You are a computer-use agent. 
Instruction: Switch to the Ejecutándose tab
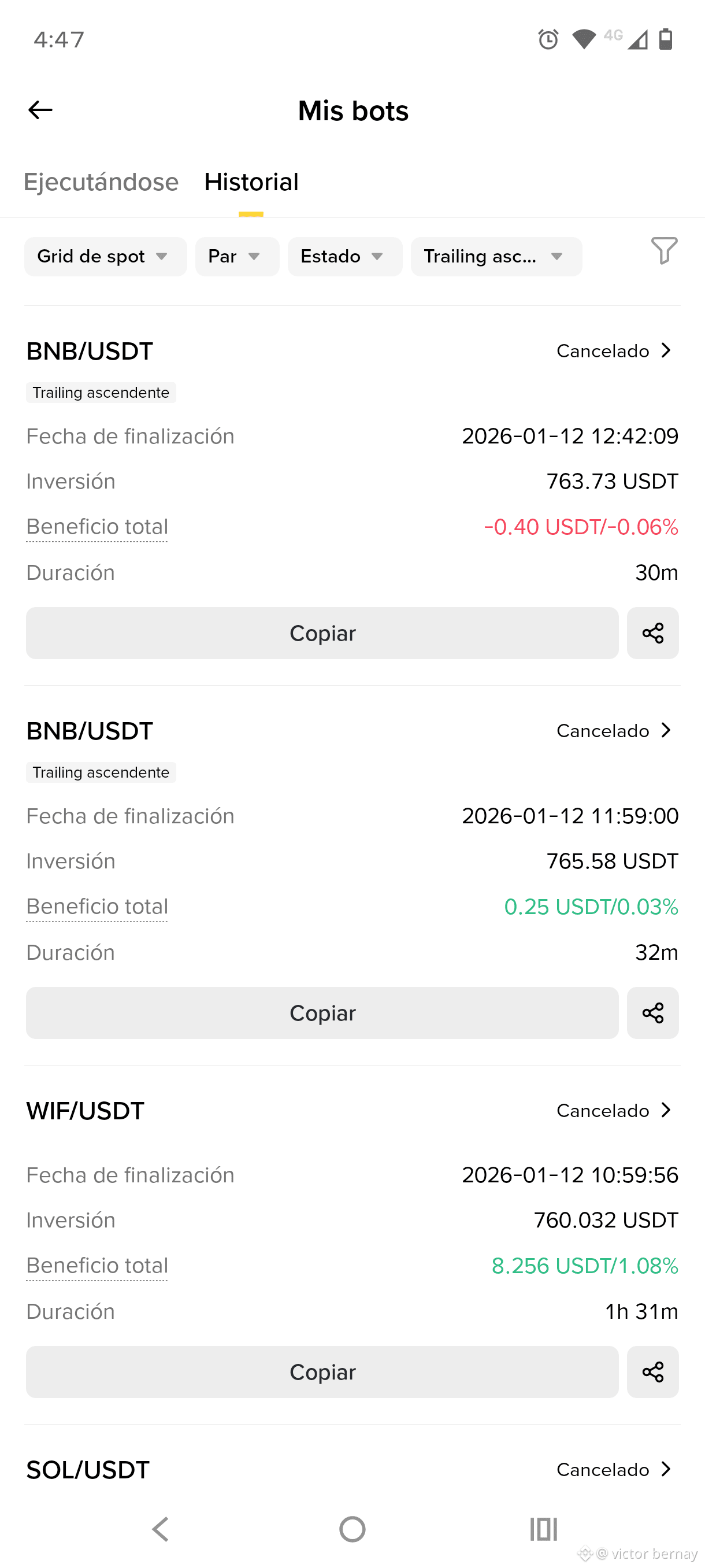[x=101, y=182]
